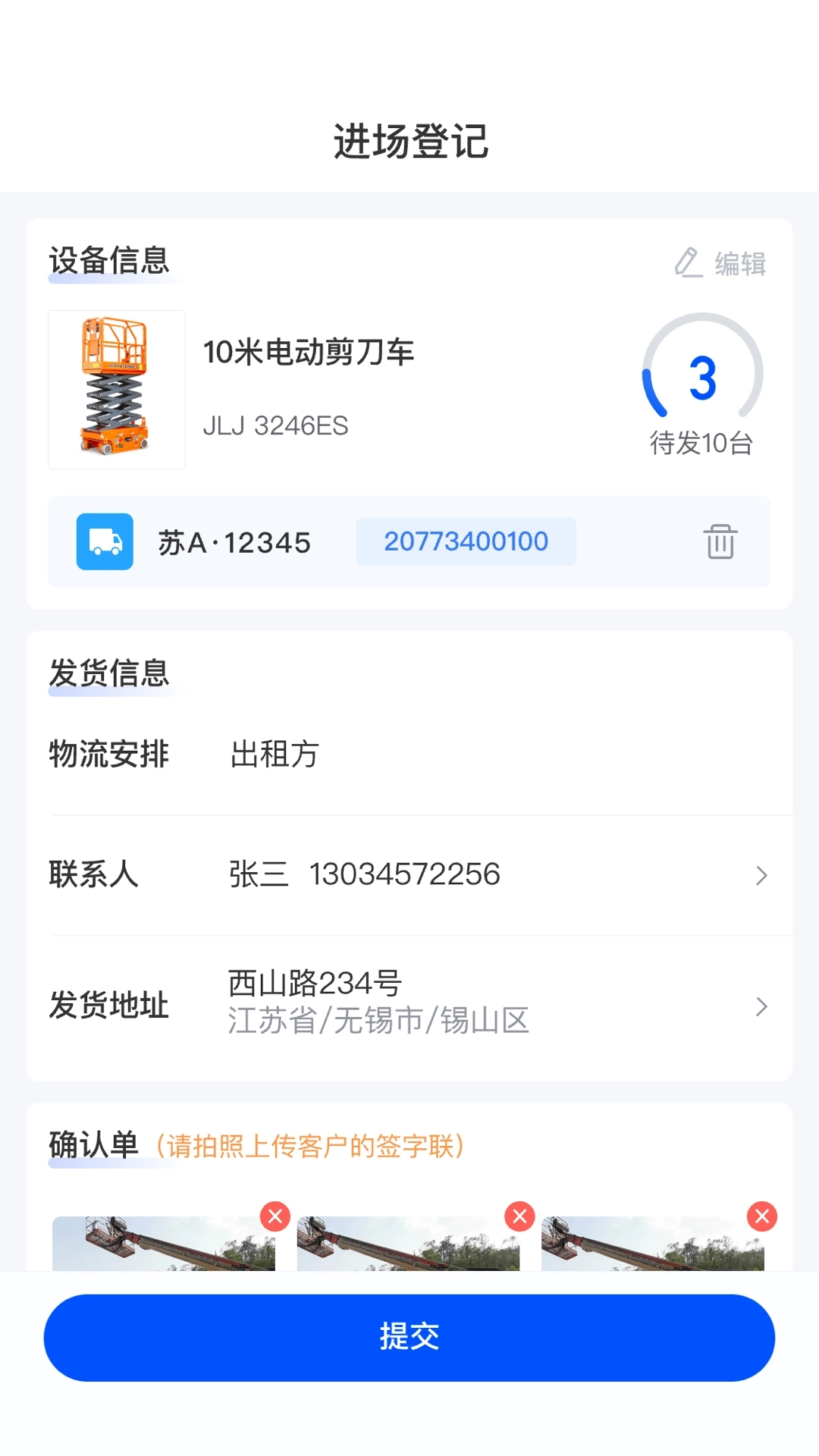
Task: Open the 联系人 contact detail via its chevron
Action: 763,876
